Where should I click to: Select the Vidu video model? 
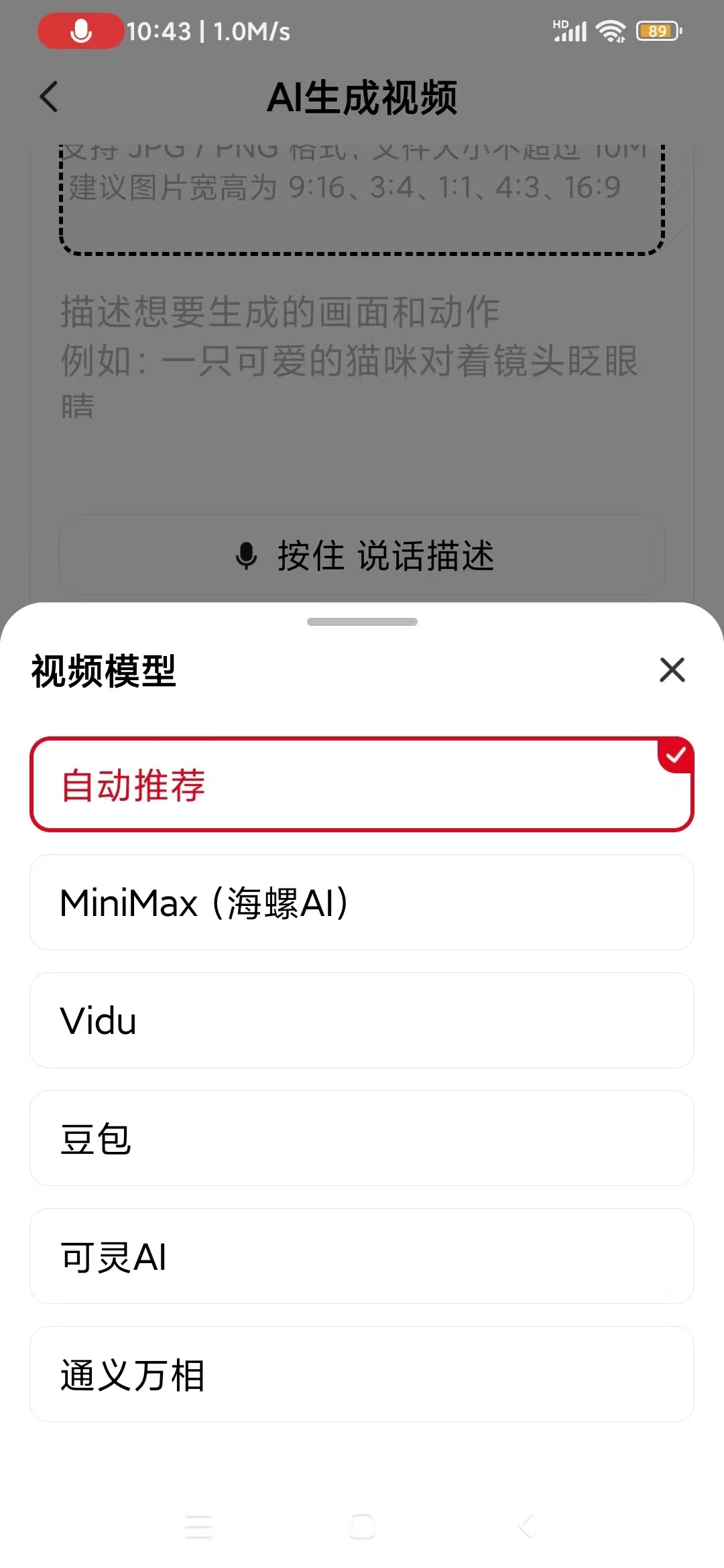point(362,1021)
